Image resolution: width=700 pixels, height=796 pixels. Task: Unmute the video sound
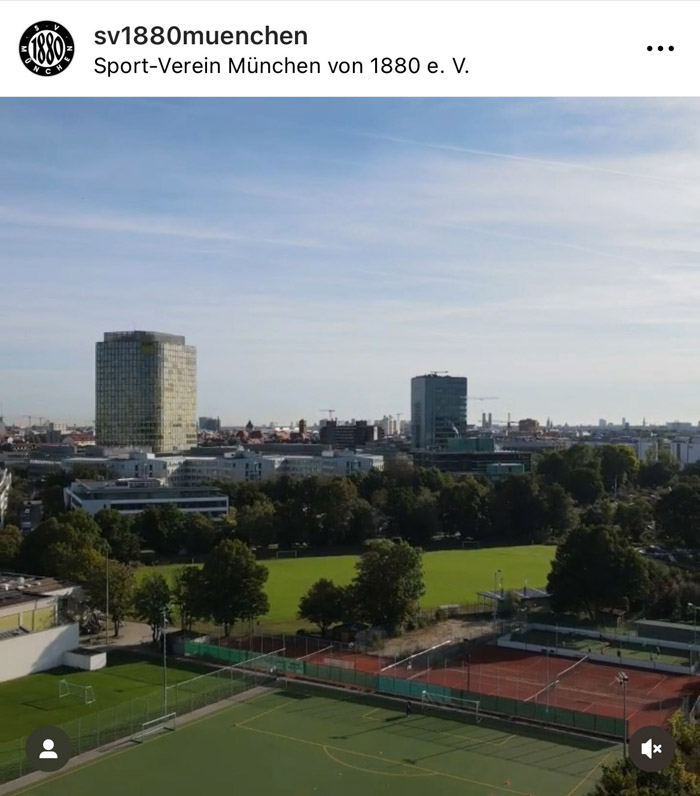click(x=651, y=748)
